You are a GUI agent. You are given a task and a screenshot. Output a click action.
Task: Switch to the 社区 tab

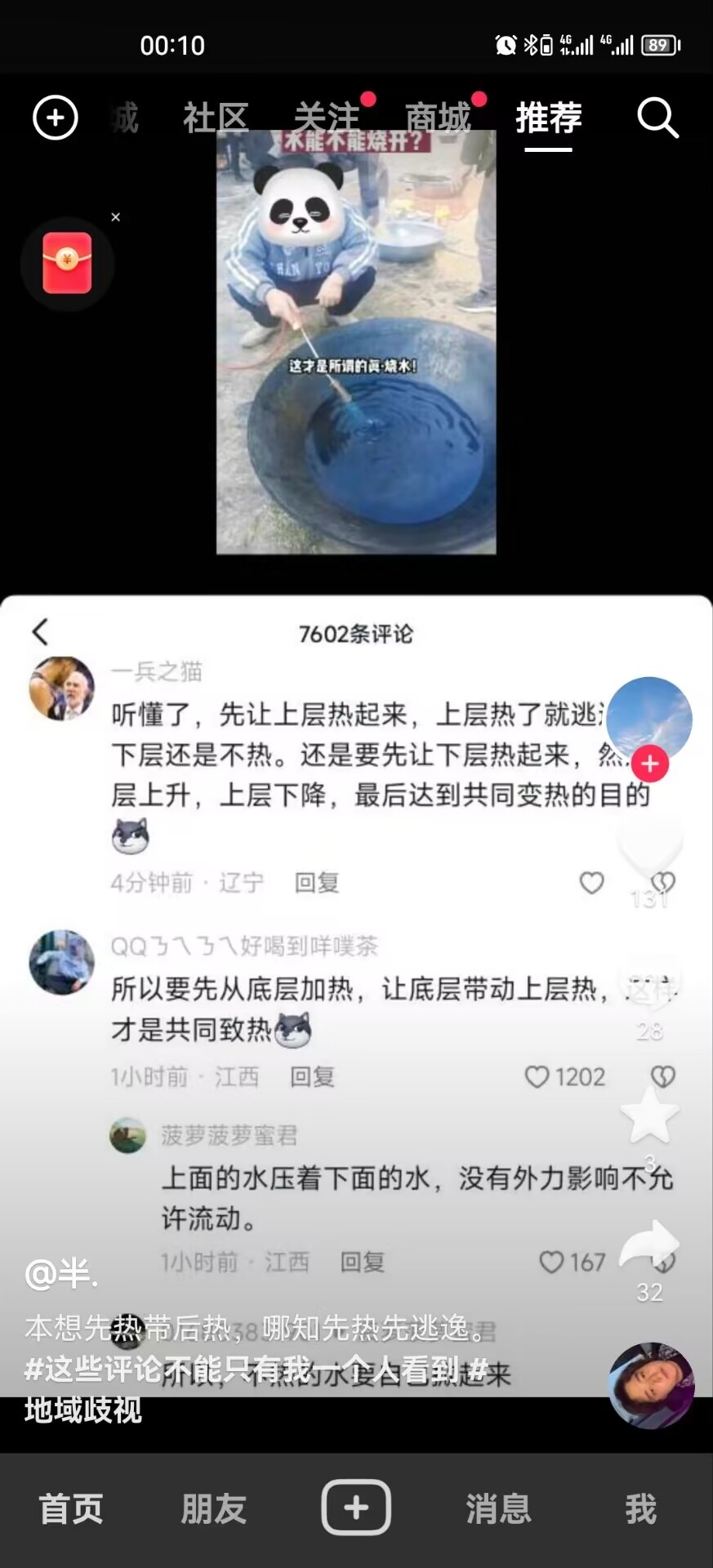pos(215,118)
